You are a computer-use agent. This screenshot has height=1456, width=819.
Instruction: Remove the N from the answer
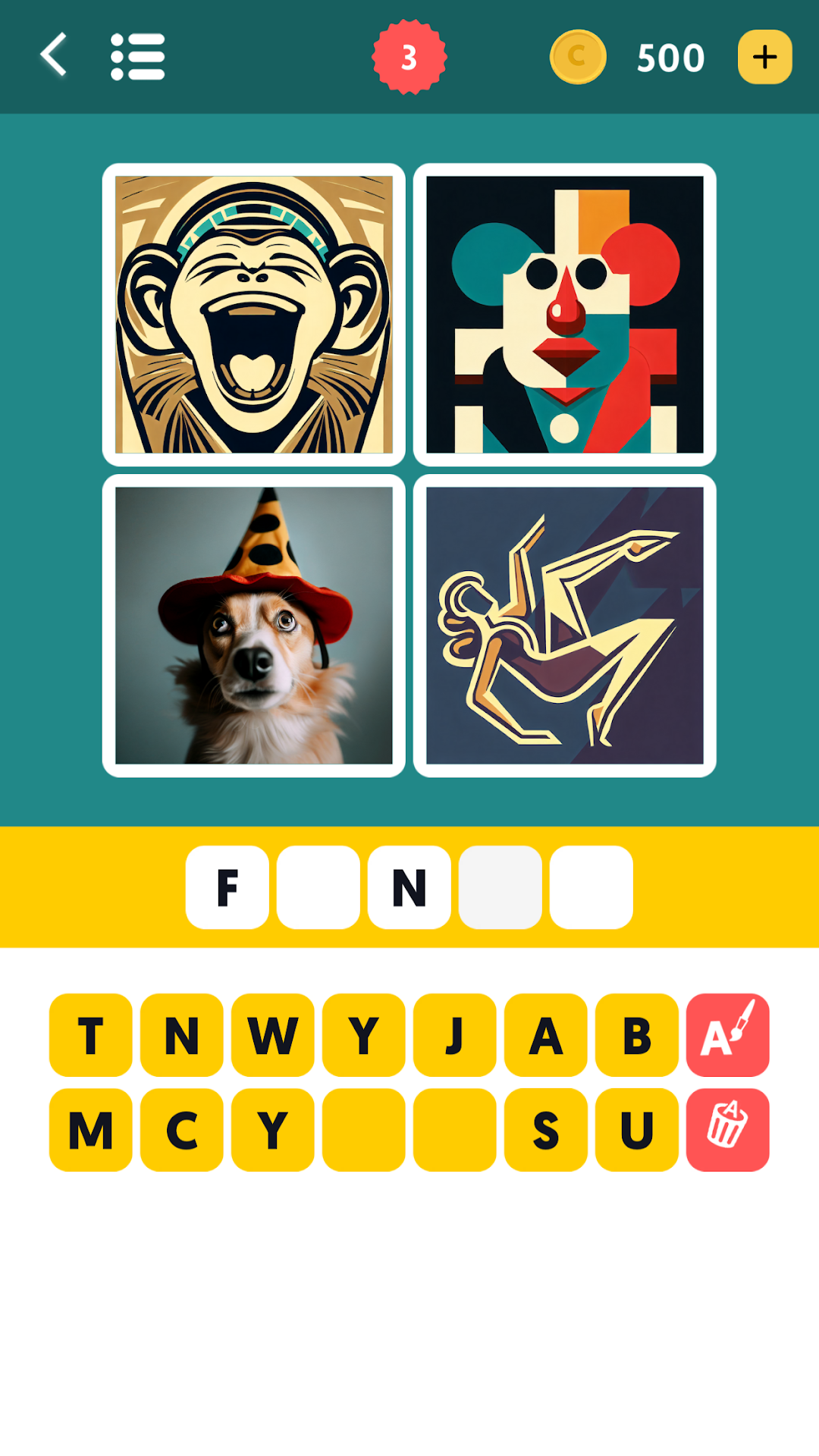coord(409,887)
